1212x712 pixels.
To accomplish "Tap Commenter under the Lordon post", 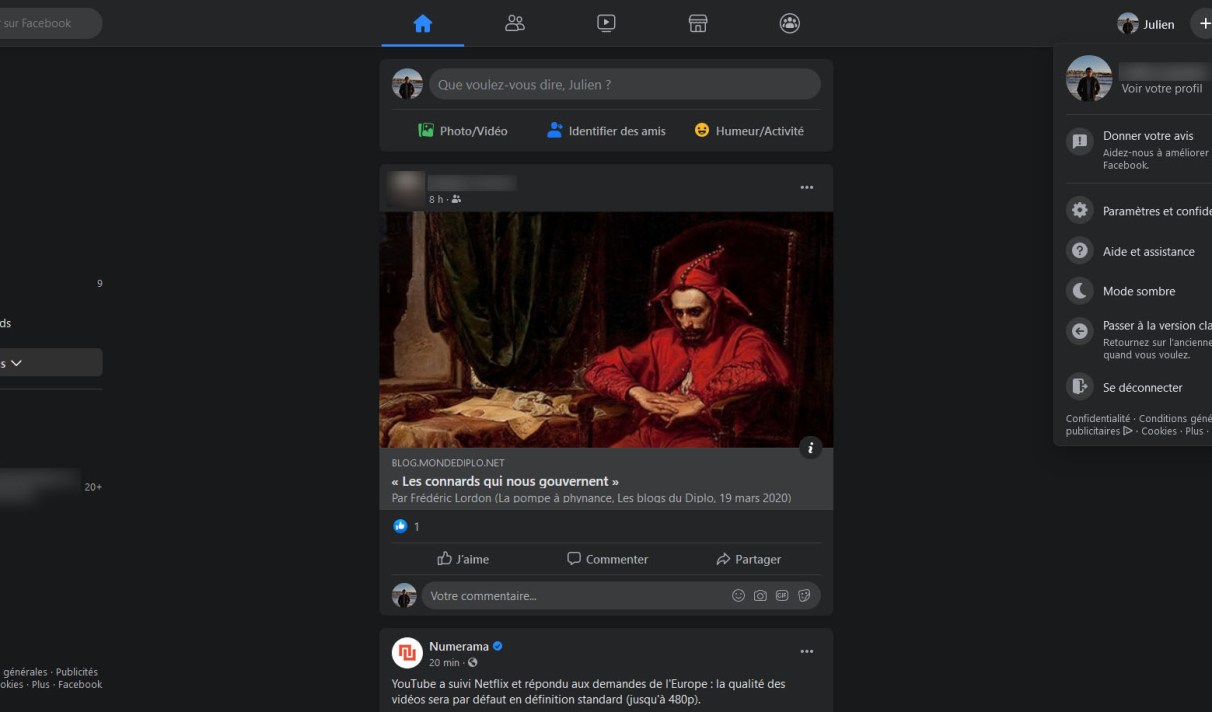I will click(607, 559).
